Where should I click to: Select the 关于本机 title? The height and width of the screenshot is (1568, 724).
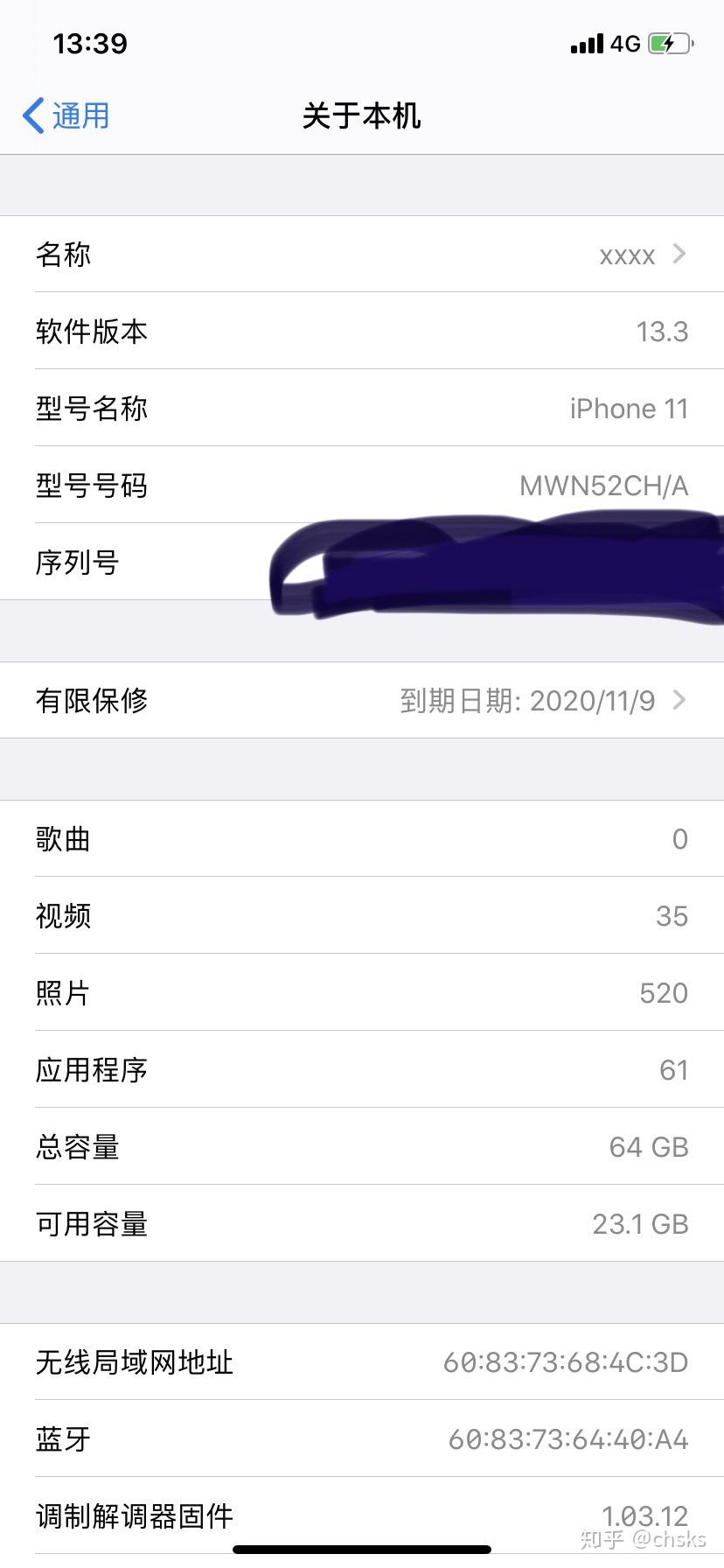coord(362,115)
